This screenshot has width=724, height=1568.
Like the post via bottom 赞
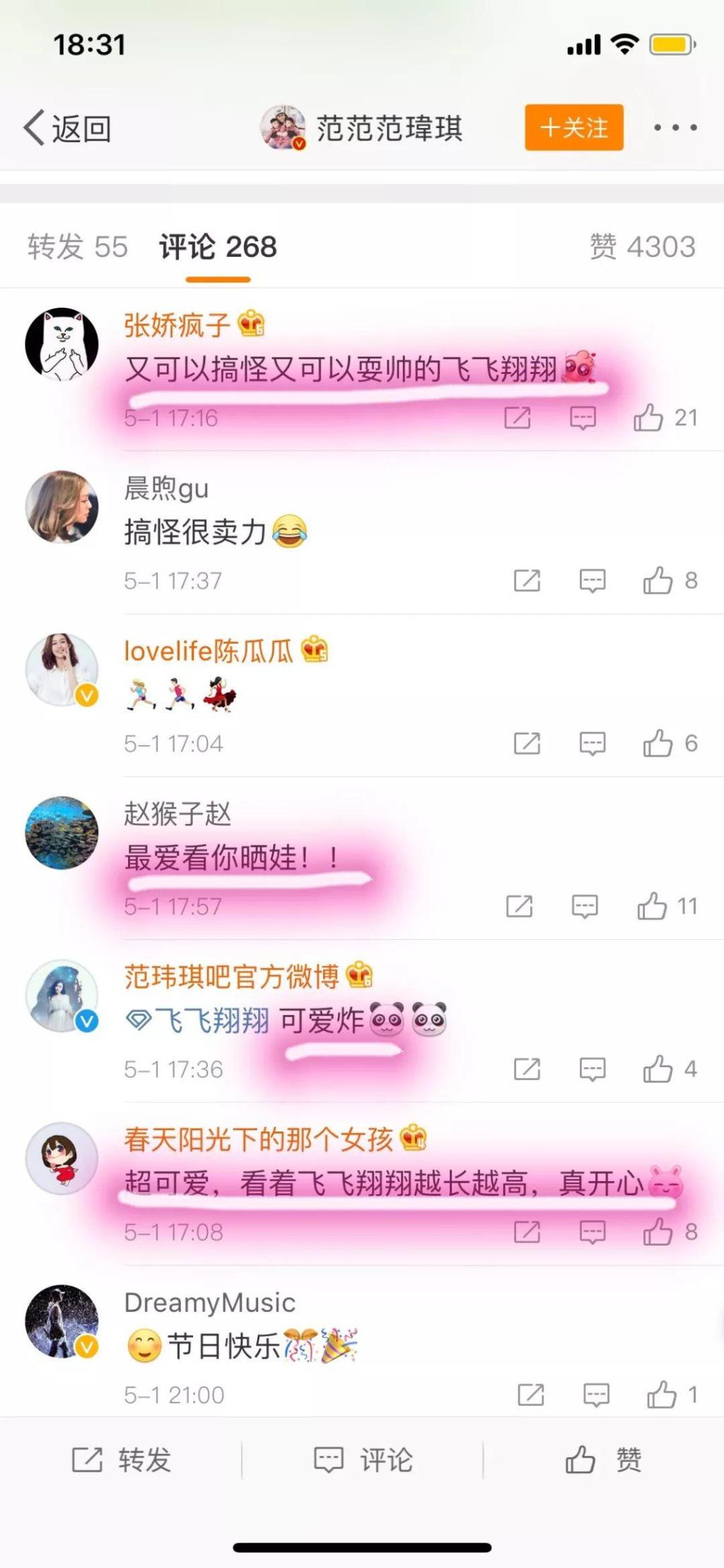[603, 1459]
